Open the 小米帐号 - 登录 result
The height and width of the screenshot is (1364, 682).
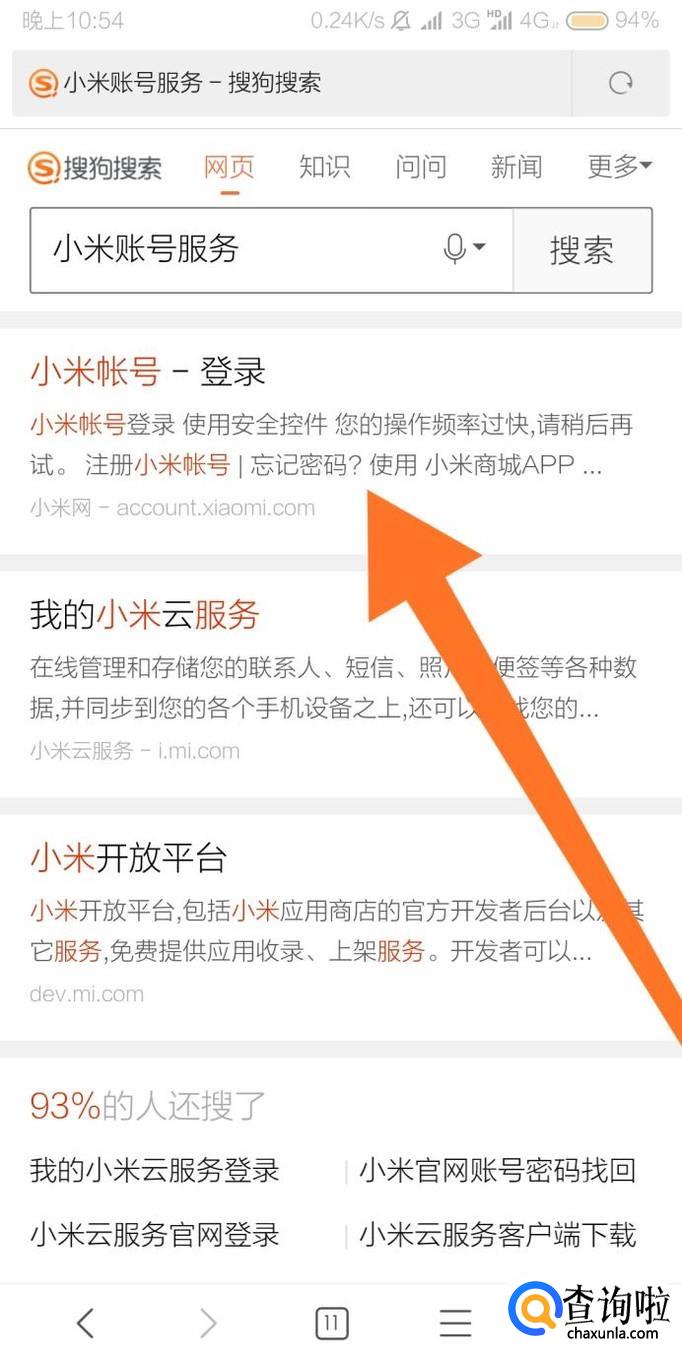(148, 373)
